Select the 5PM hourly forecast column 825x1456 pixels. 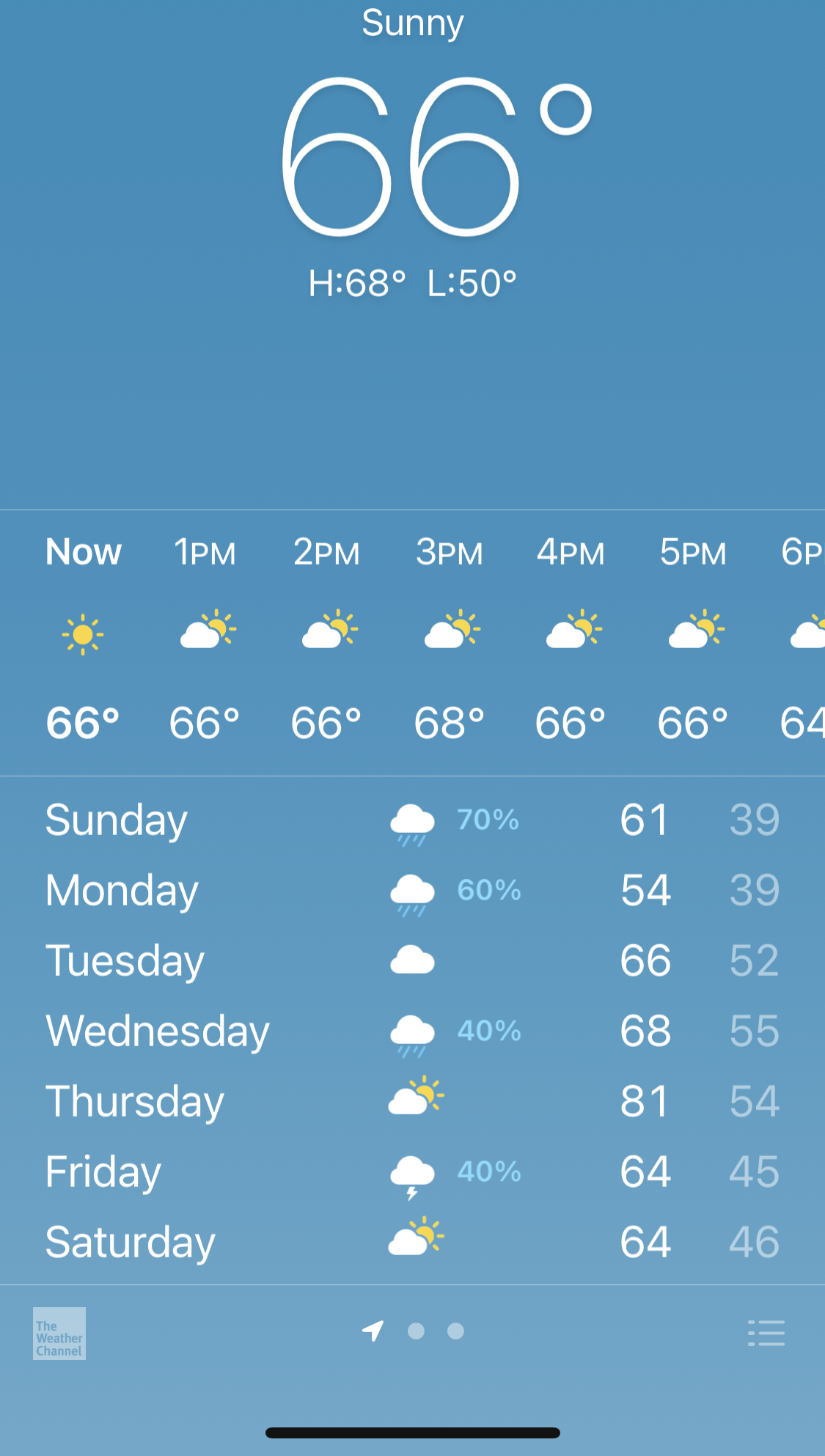693,638
